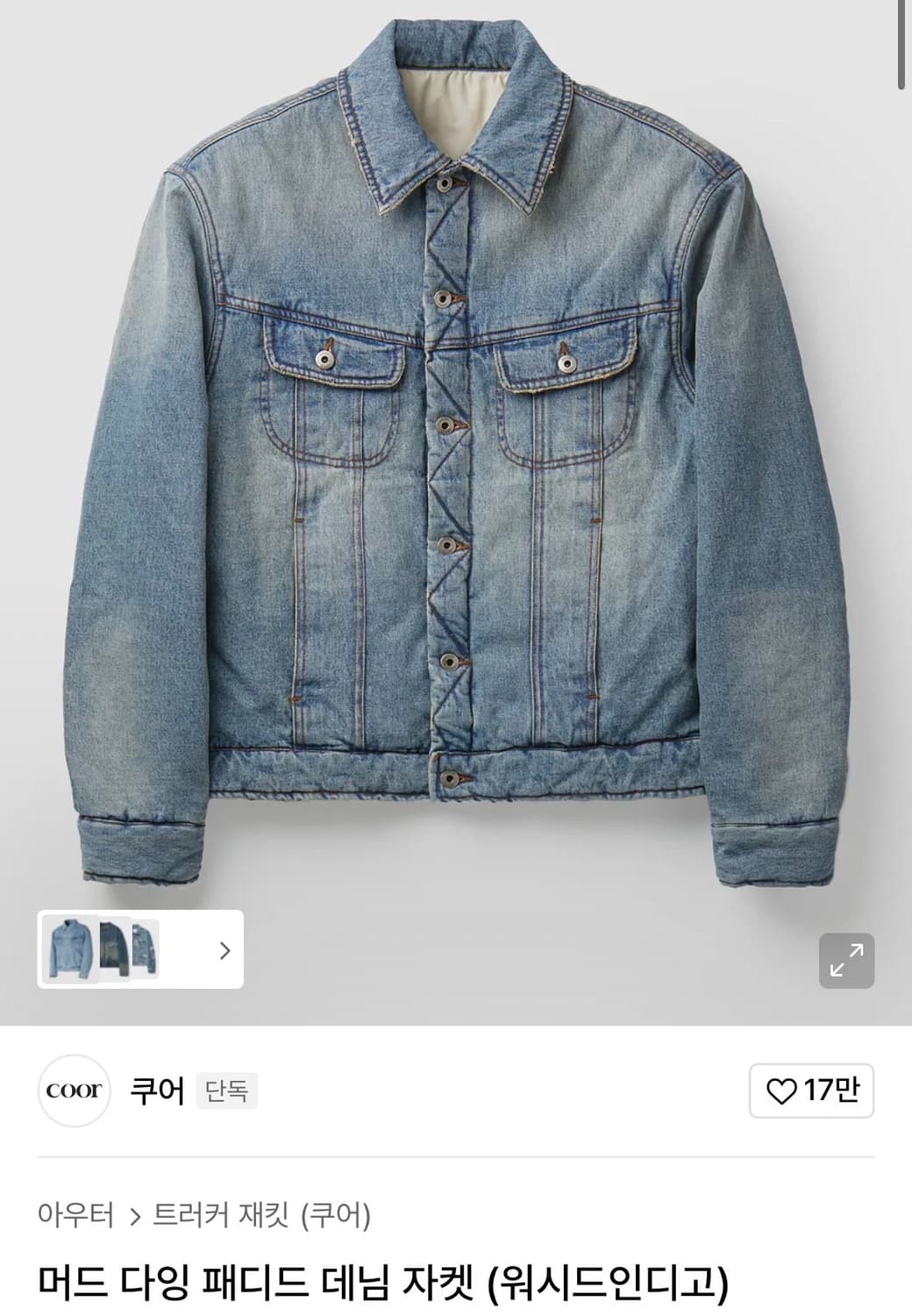Open the fullscreen image expander icon
Image resolution: width=912 pixels, height=1316 pixels.
pos(848,960)
